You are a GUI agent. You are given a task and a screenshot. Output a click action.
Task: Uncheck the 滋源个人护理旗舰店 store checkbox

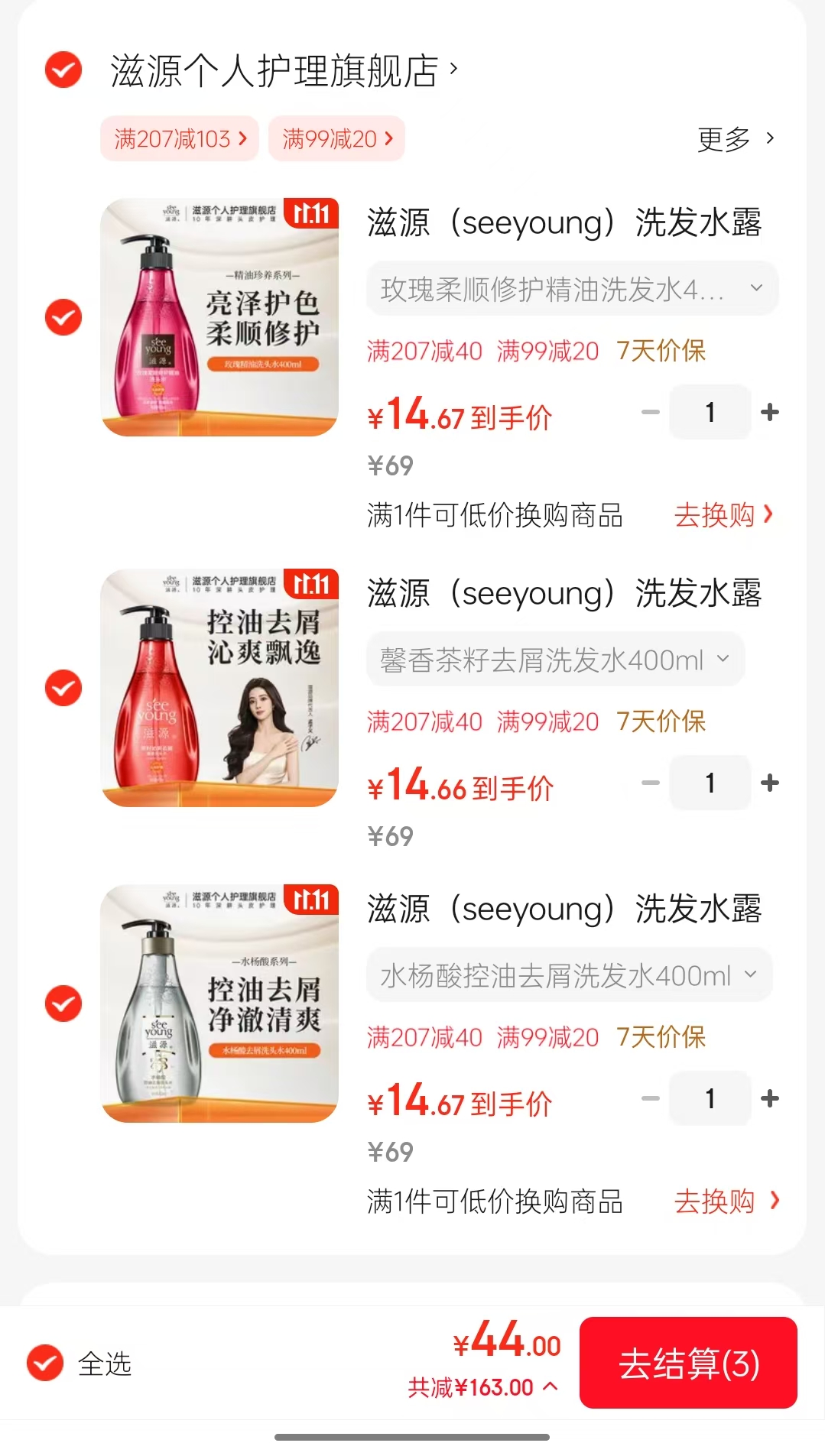[63, 70]
